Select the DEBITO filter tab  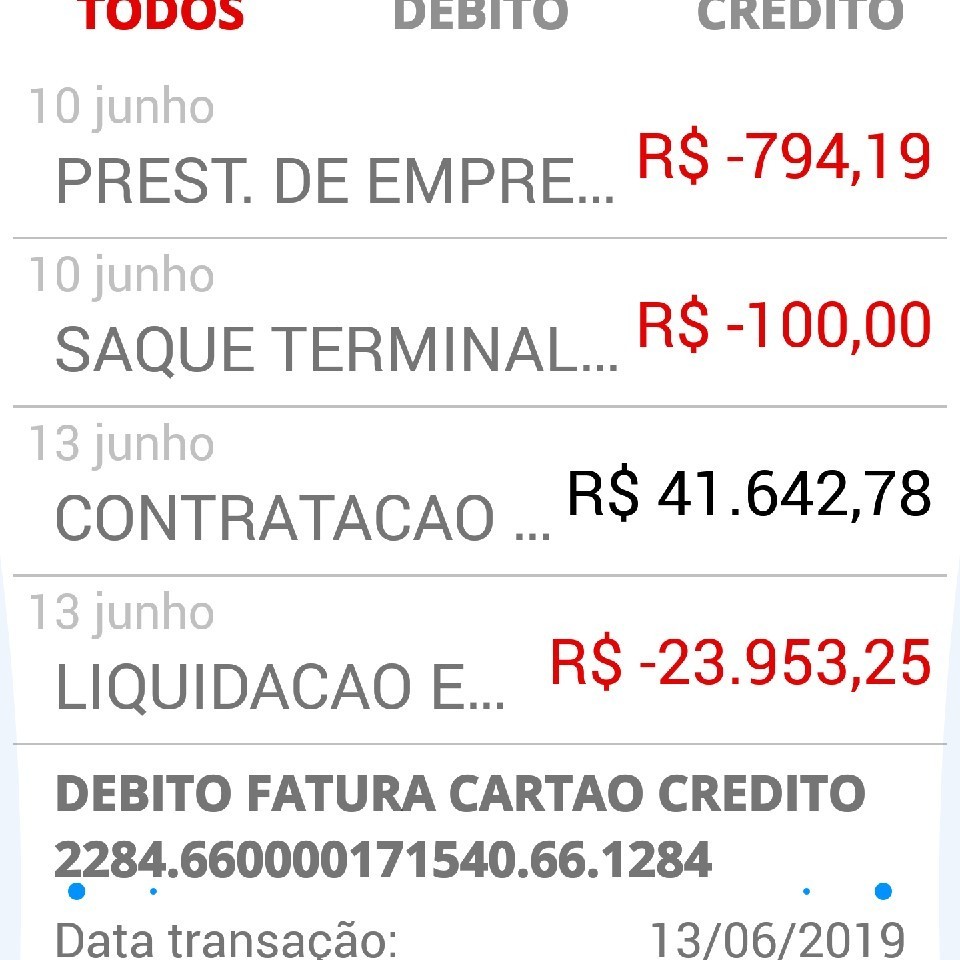pyautogui.click(x=481, y=14)
